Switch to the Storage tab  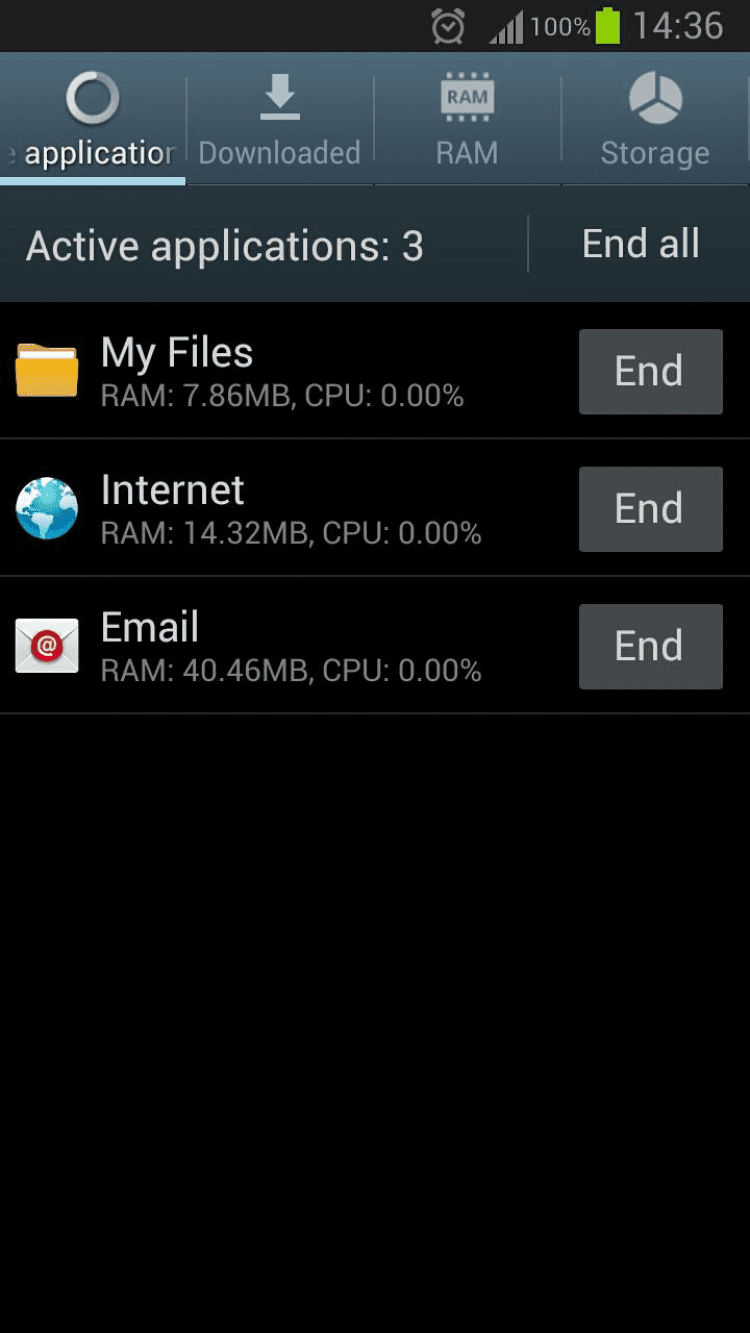[655, 122]
